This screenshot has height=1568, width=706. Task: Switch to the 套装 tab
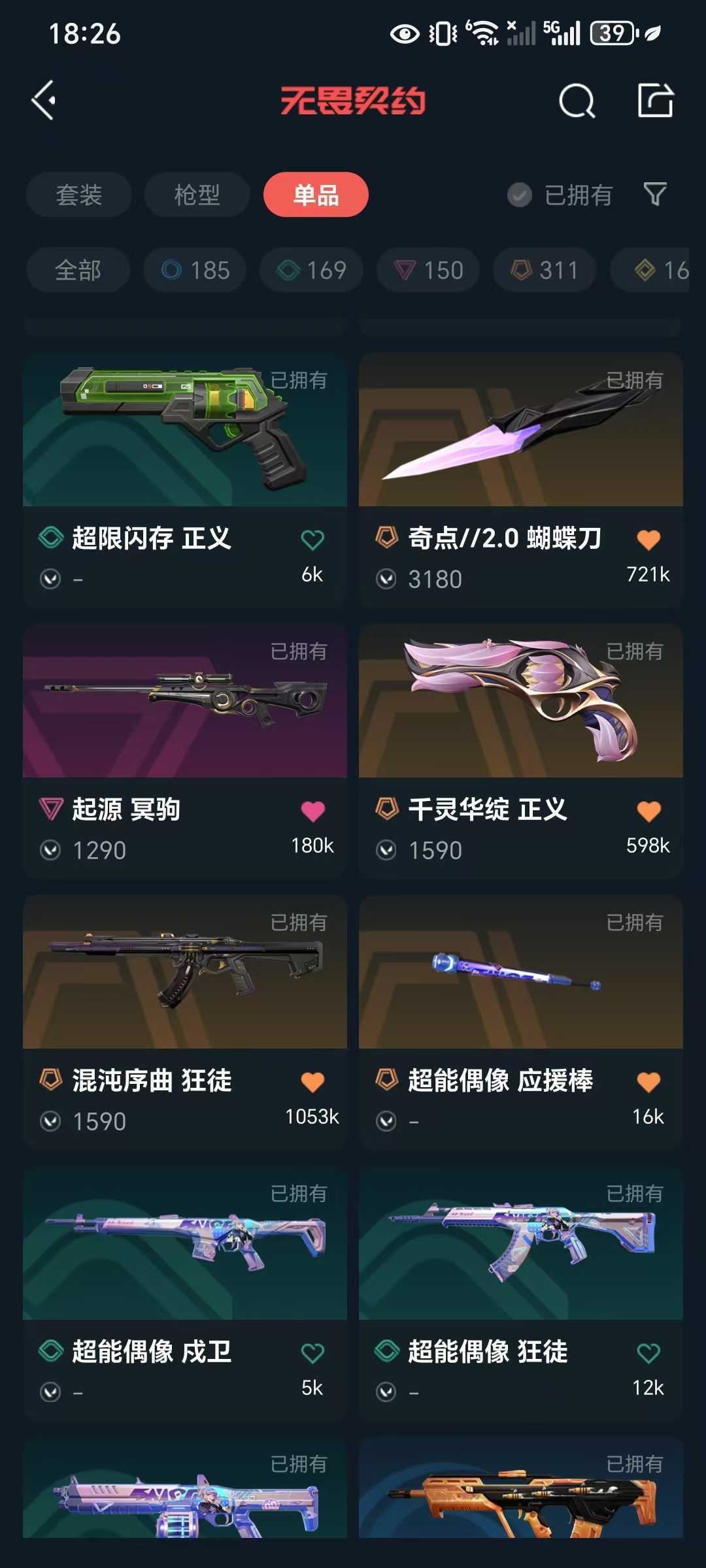tap(79, 195)
